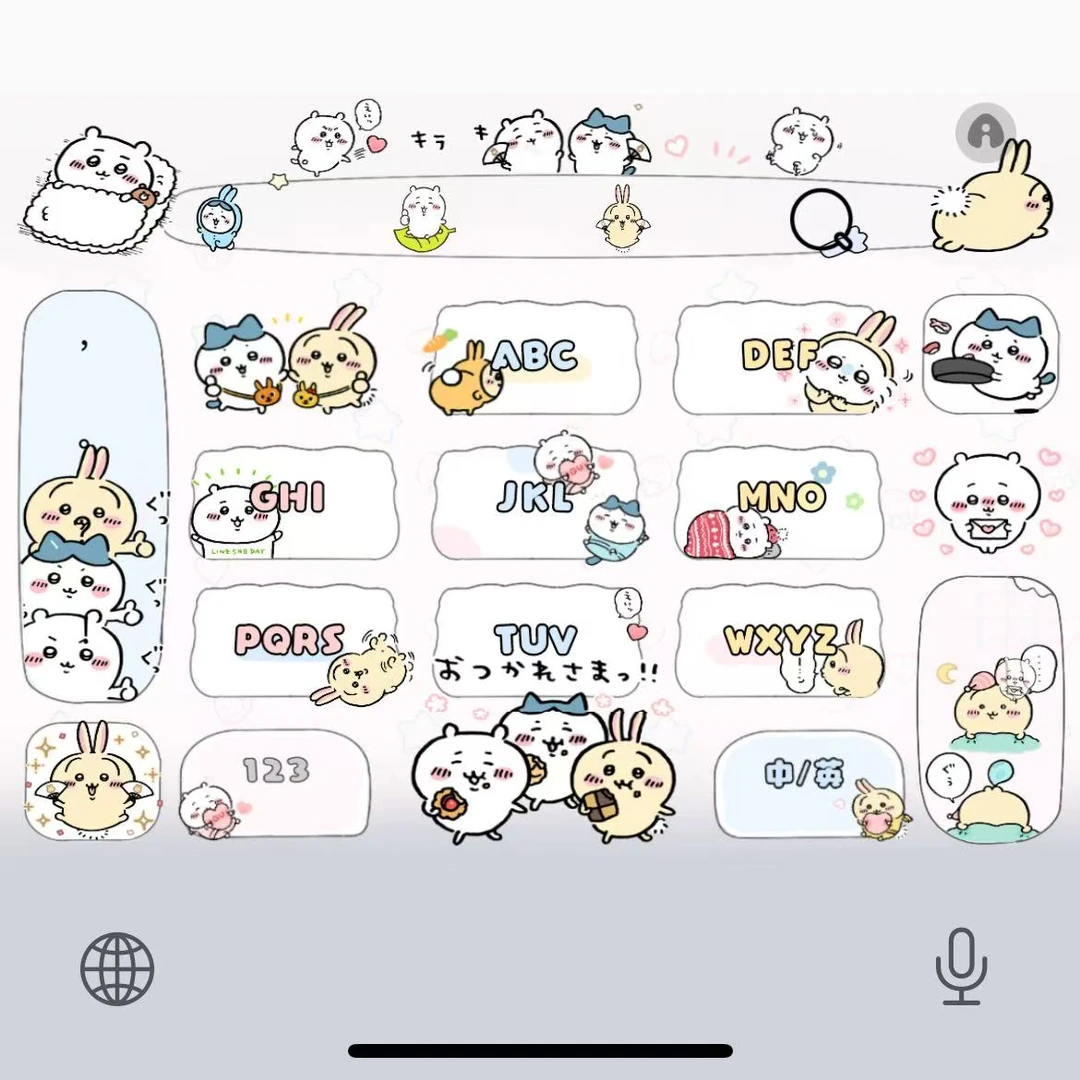Tap the DEF key
This screenshot has height=1080, width=1080.
point(780,359)
